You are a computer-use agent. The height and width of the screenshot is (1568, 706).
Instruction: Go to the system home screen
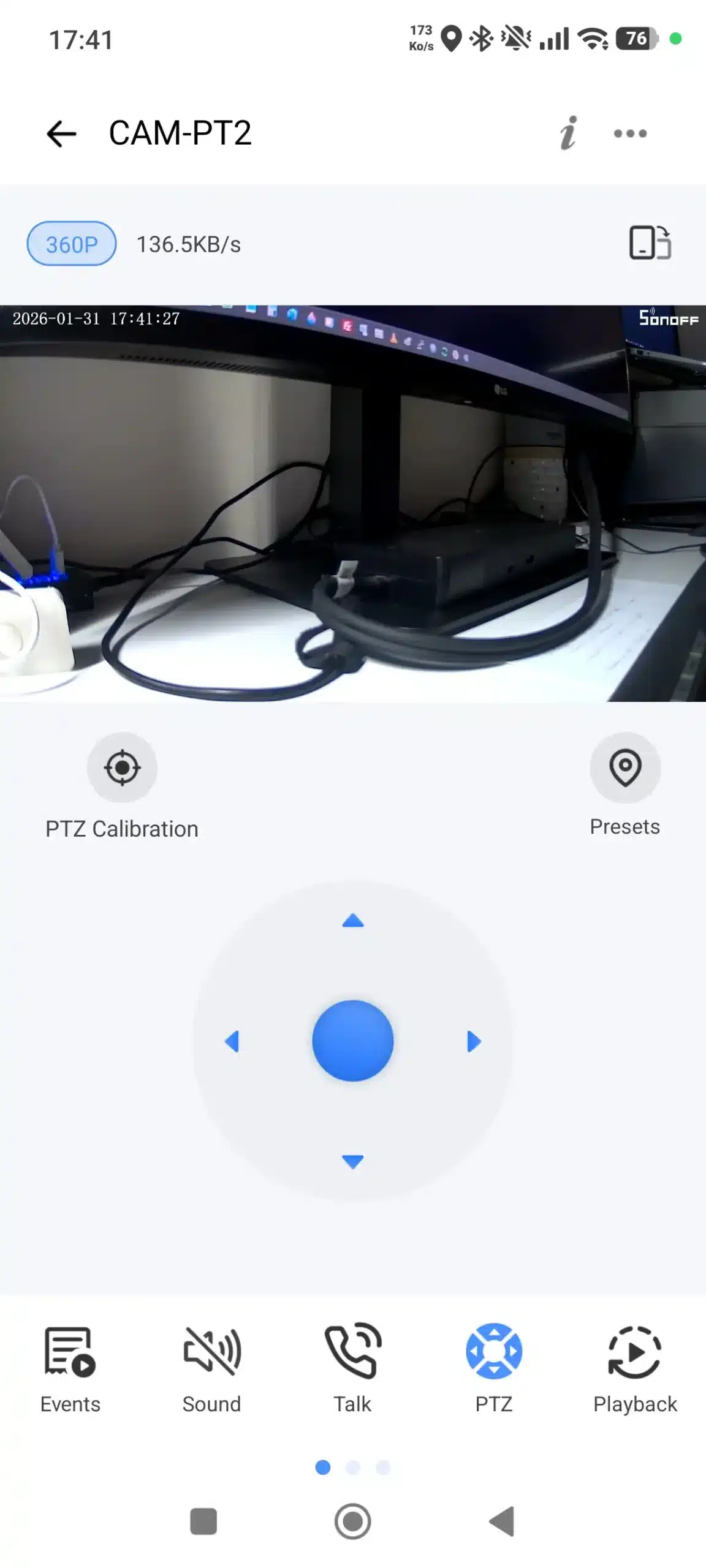353,1521
